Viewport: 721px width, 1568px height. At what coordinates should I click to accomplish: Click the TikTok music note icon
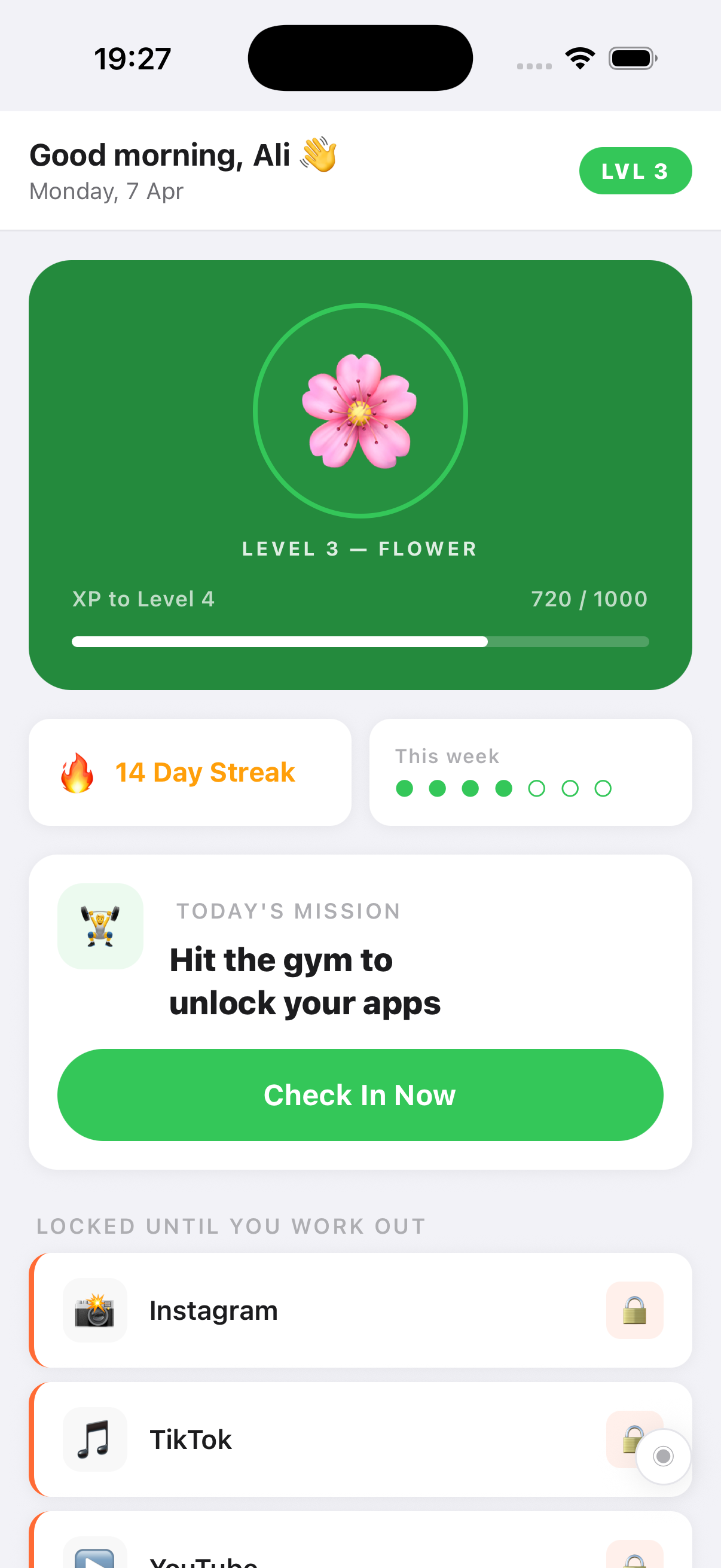[x=95, y=1439]
